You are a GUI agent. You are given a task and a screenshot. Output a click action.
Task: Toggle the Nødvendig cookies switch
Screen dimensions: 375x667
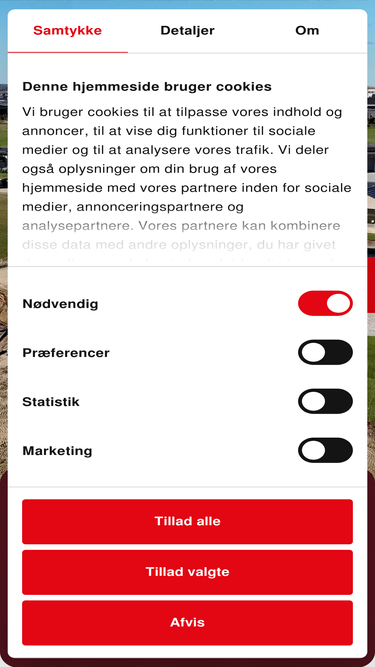pos(325,303)
